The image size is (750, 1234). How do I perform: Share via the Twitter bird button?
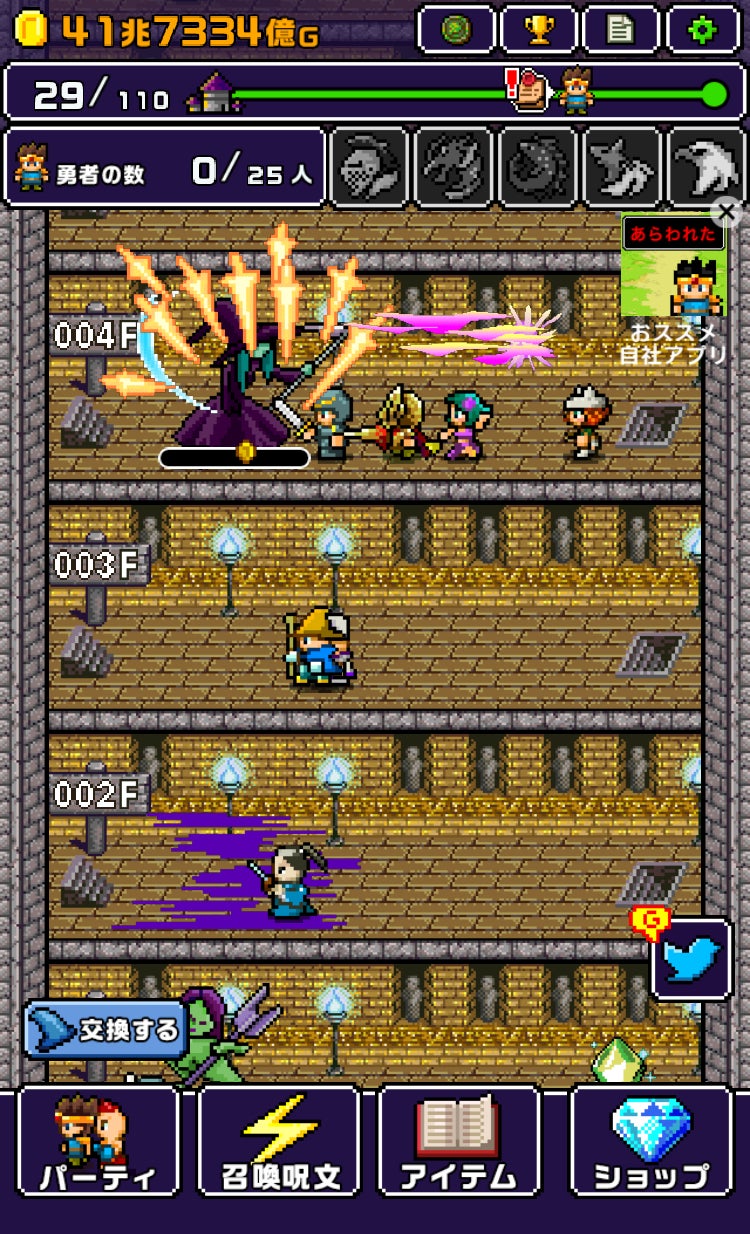click(692, 959)
